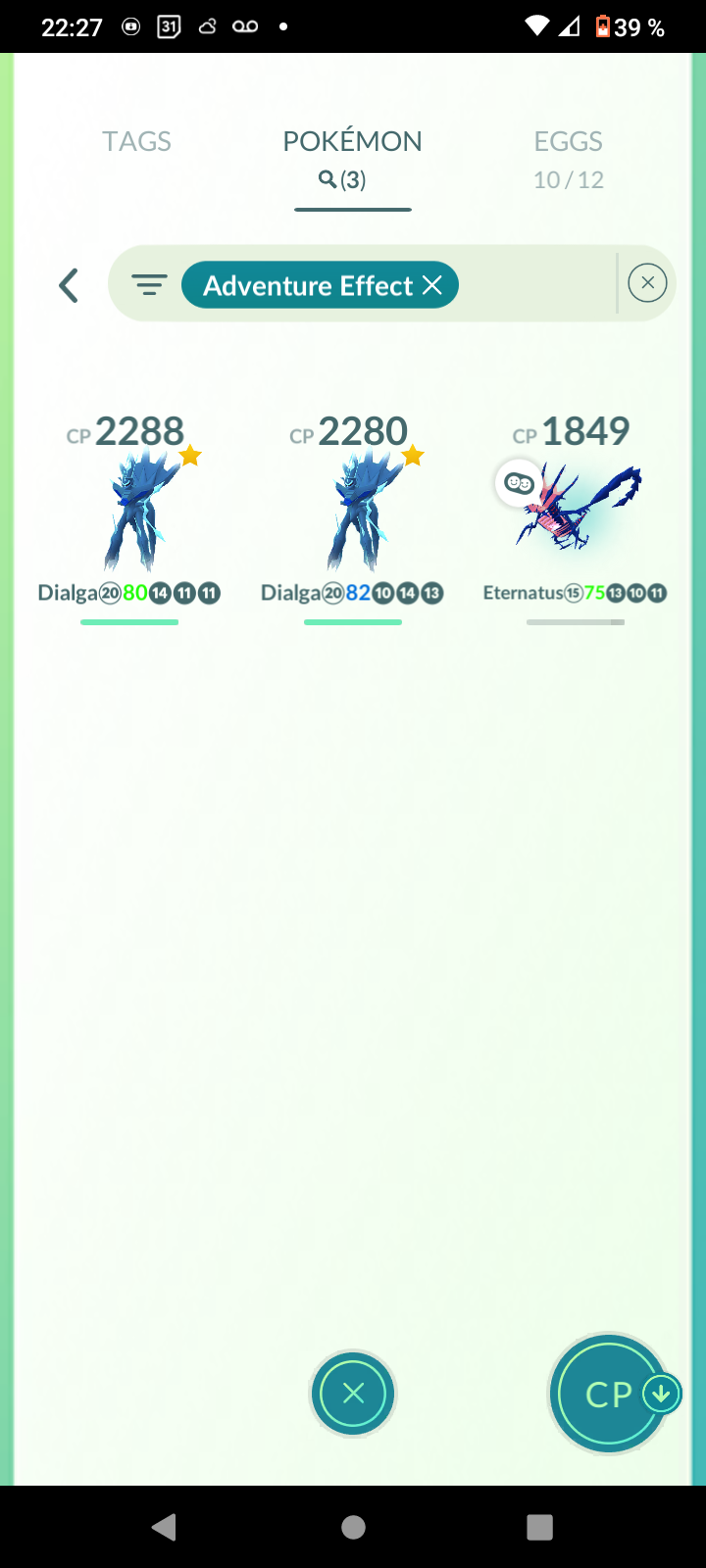Screen dimensions: 706x1568
Task: Remove the Adventure Effect filter chip
Action: click(x=432, y=285)
